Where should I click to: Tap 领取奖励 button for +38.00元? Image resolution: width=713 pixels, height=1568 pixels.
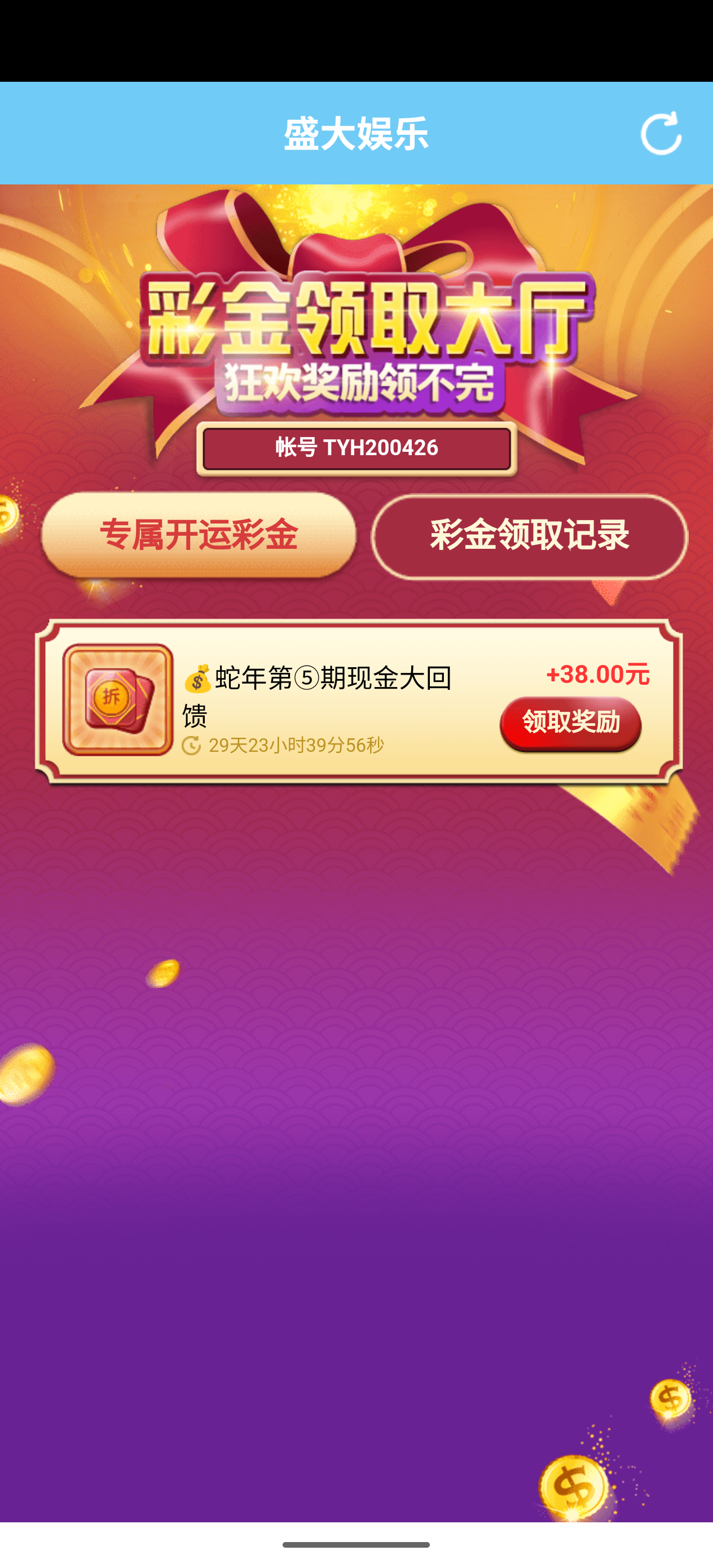[570, 722]
